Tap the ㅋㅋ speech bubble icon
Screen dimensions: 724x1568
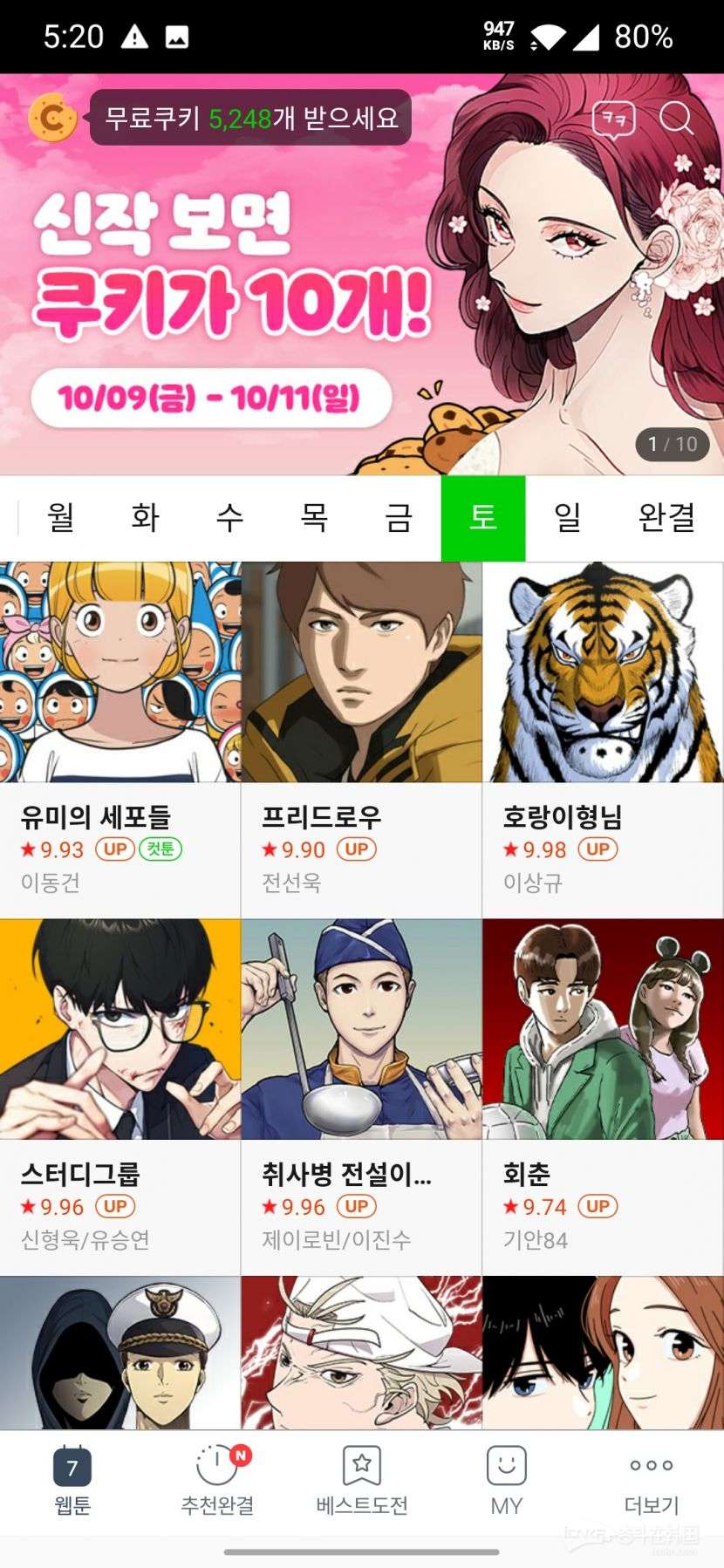click(613, 119)
